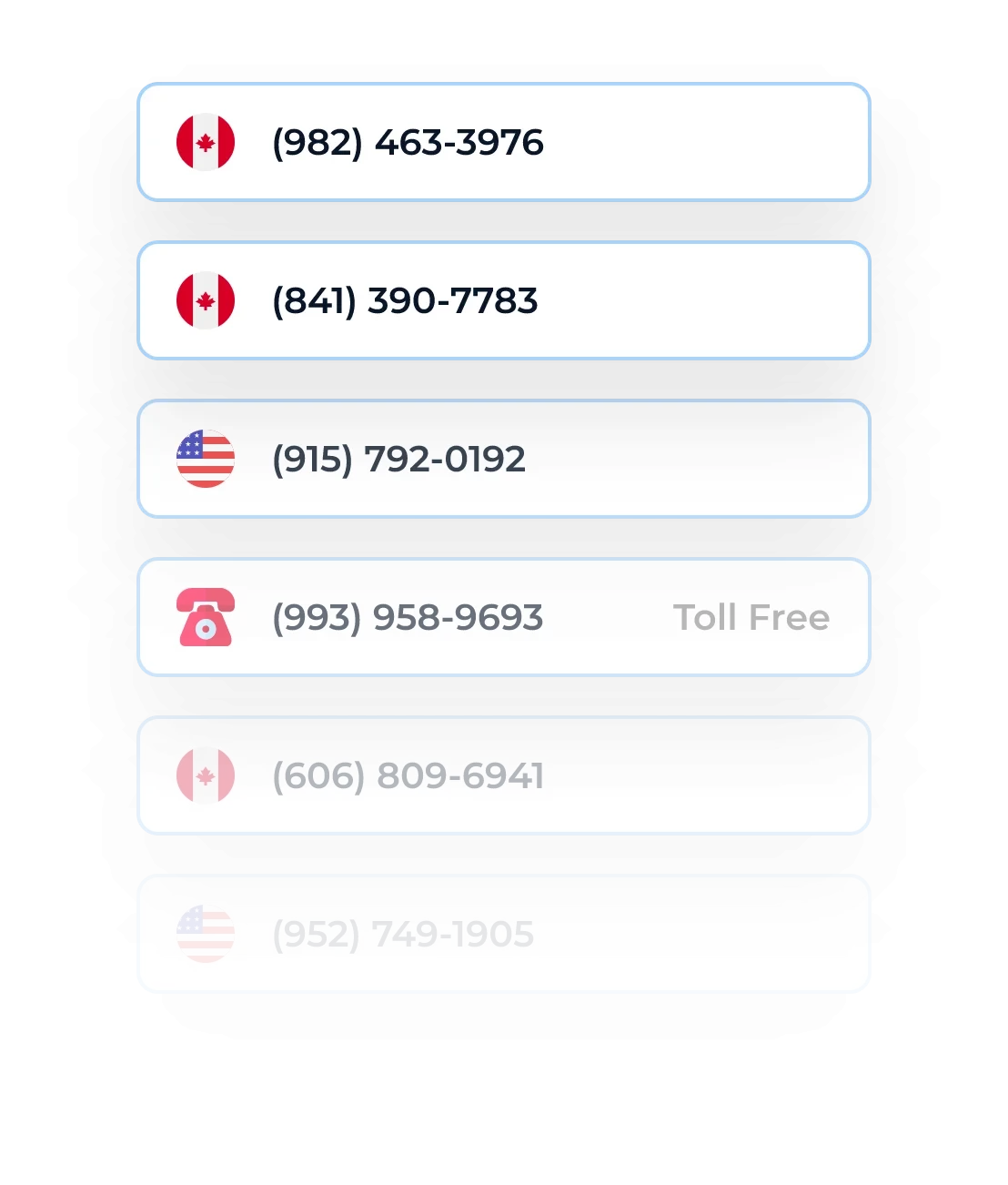1008x1185 pixels.
Task: Select the first US number entry
Action: (504, 459)
